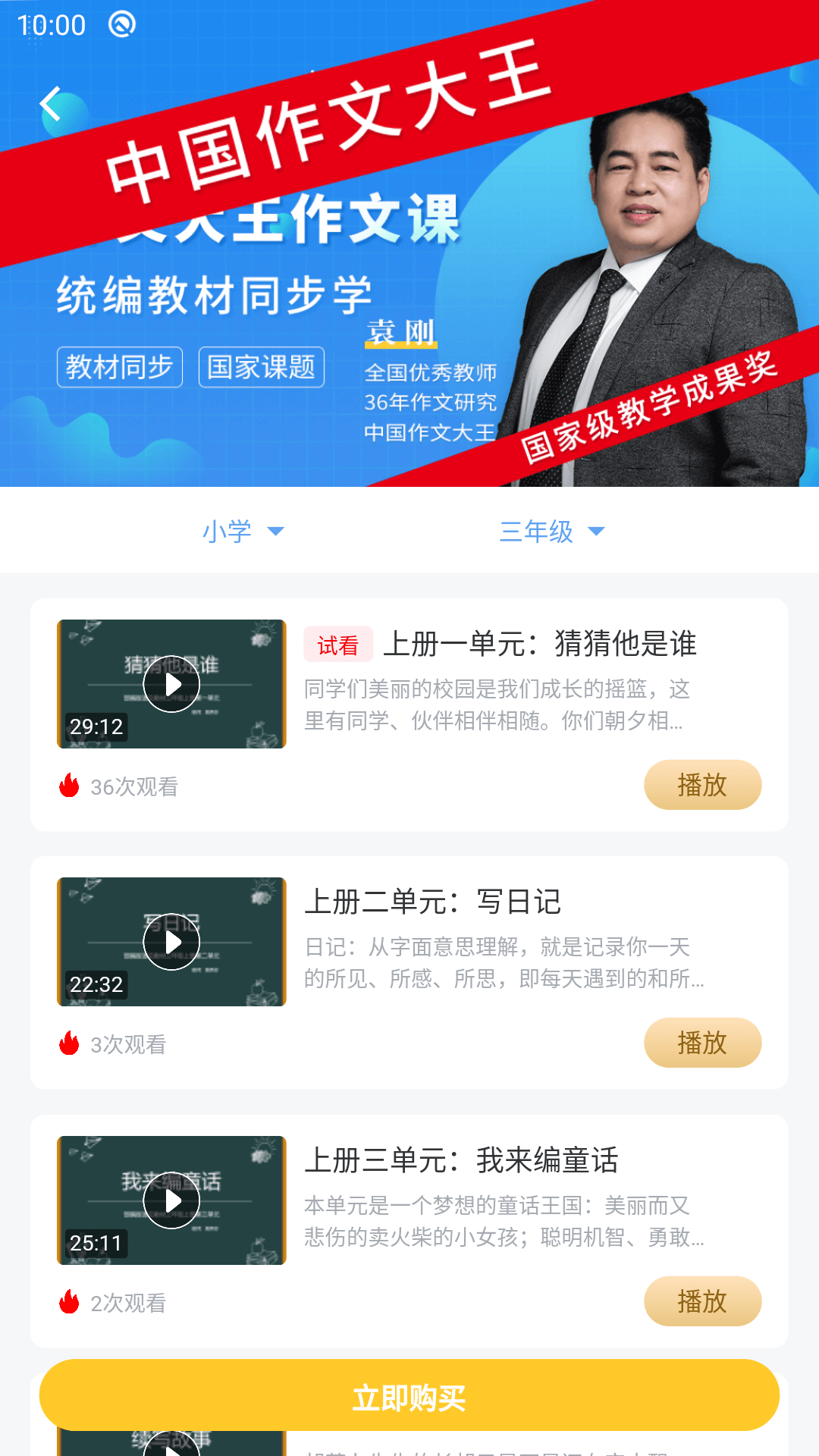Tap the play icon on 我来编童话 video

point(172,1200)
